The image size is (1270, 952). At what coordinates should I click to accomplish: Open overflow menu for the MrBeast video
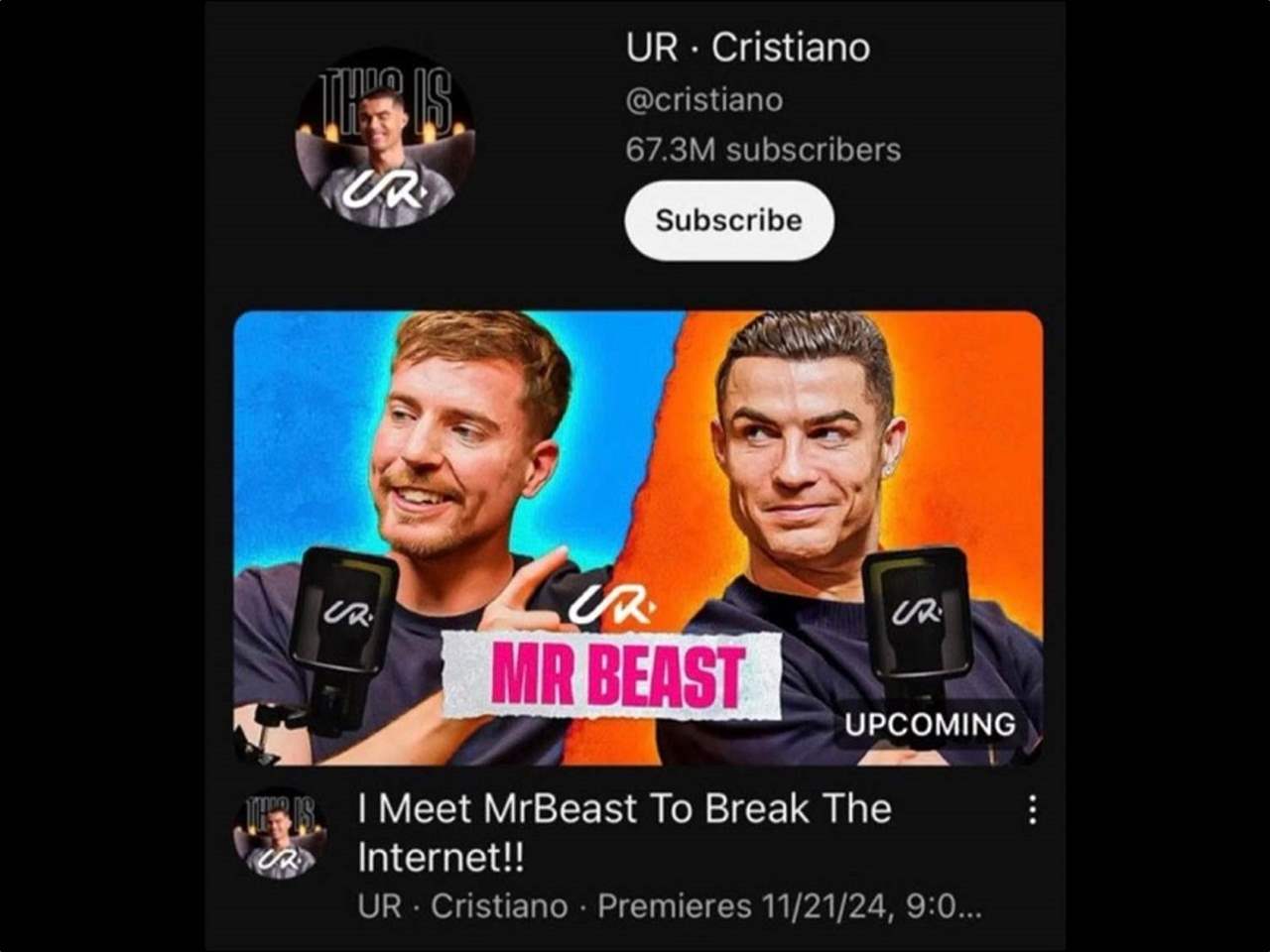(x=1032, y=810)
